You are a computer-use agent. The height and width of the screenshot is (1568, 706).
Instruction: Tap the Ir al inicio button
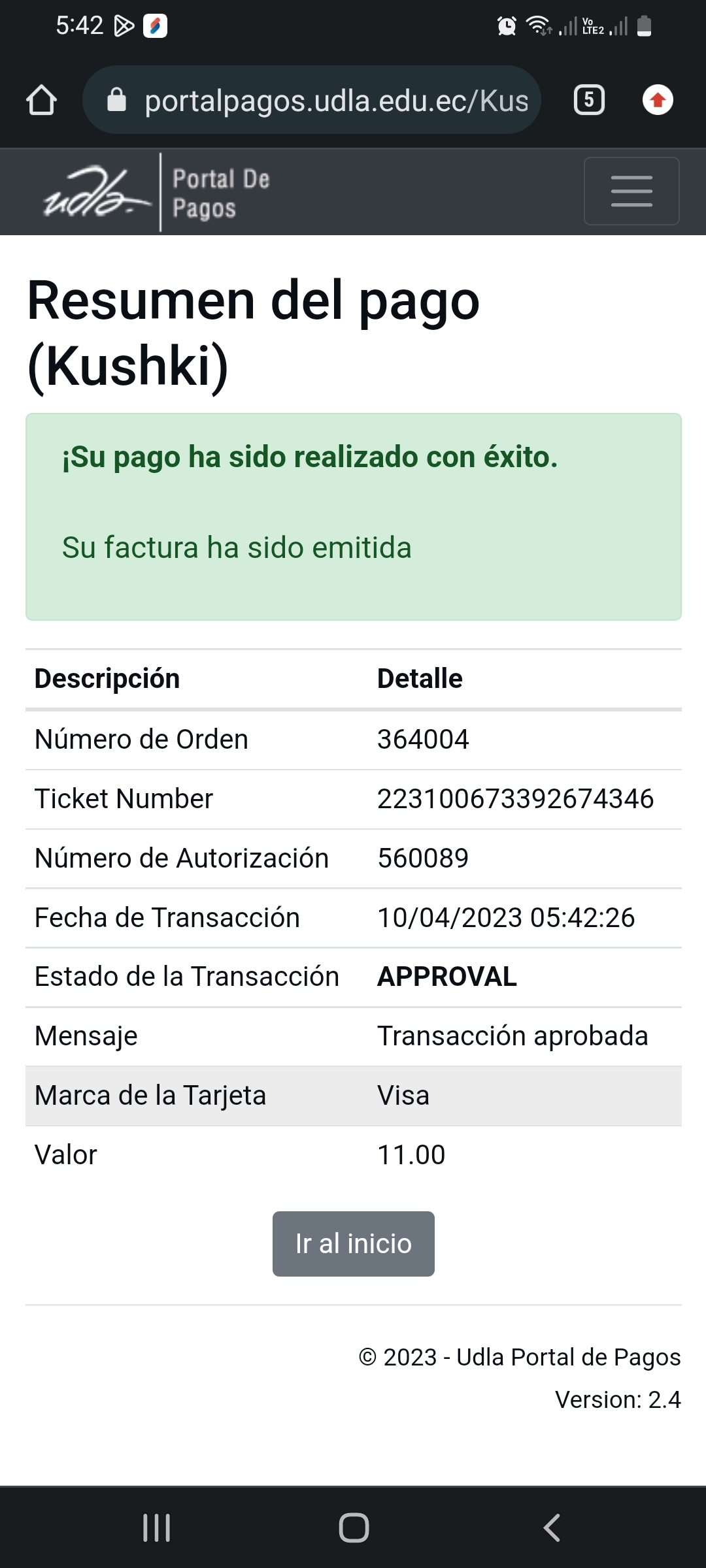click(x=353, y=1243)
